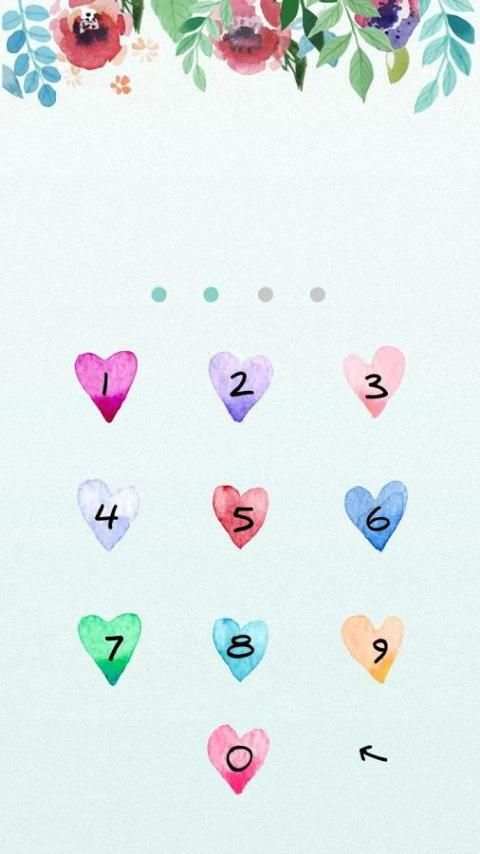Select the pink heart number 3

[374, 382]
